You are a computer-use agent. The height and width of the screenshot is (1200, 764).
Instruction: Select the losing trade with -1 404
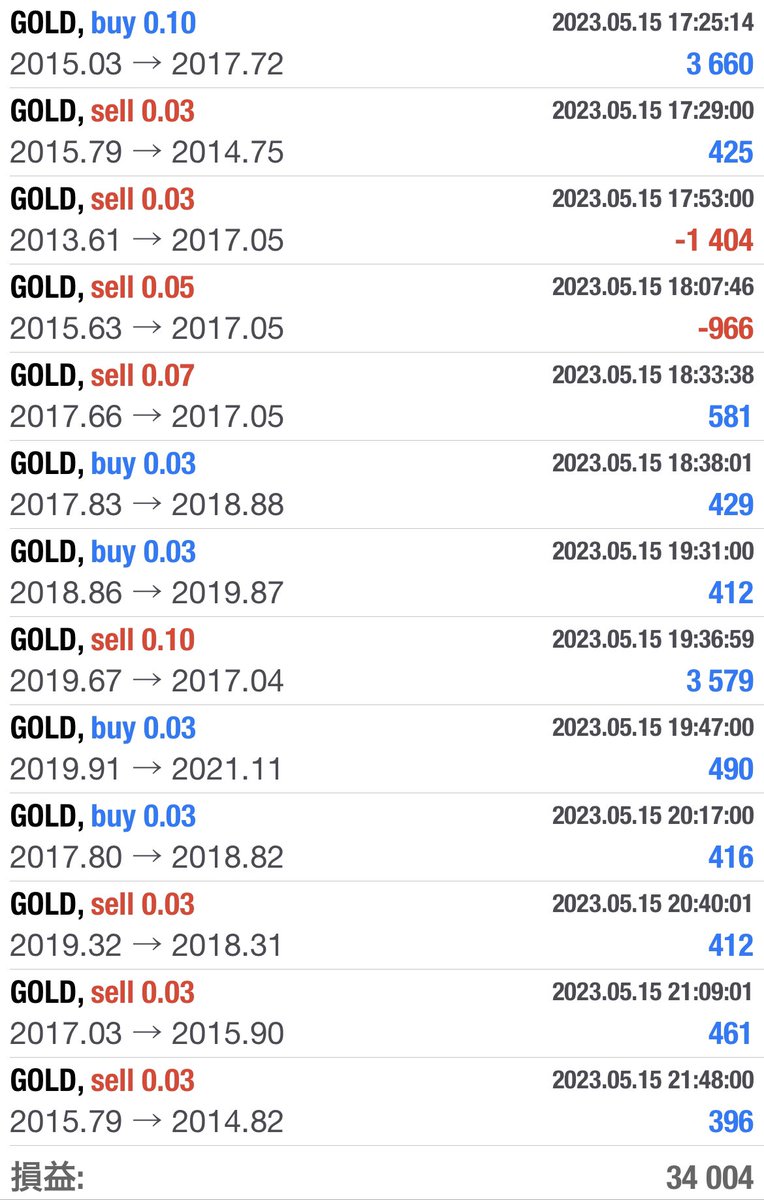pos(382,220)
